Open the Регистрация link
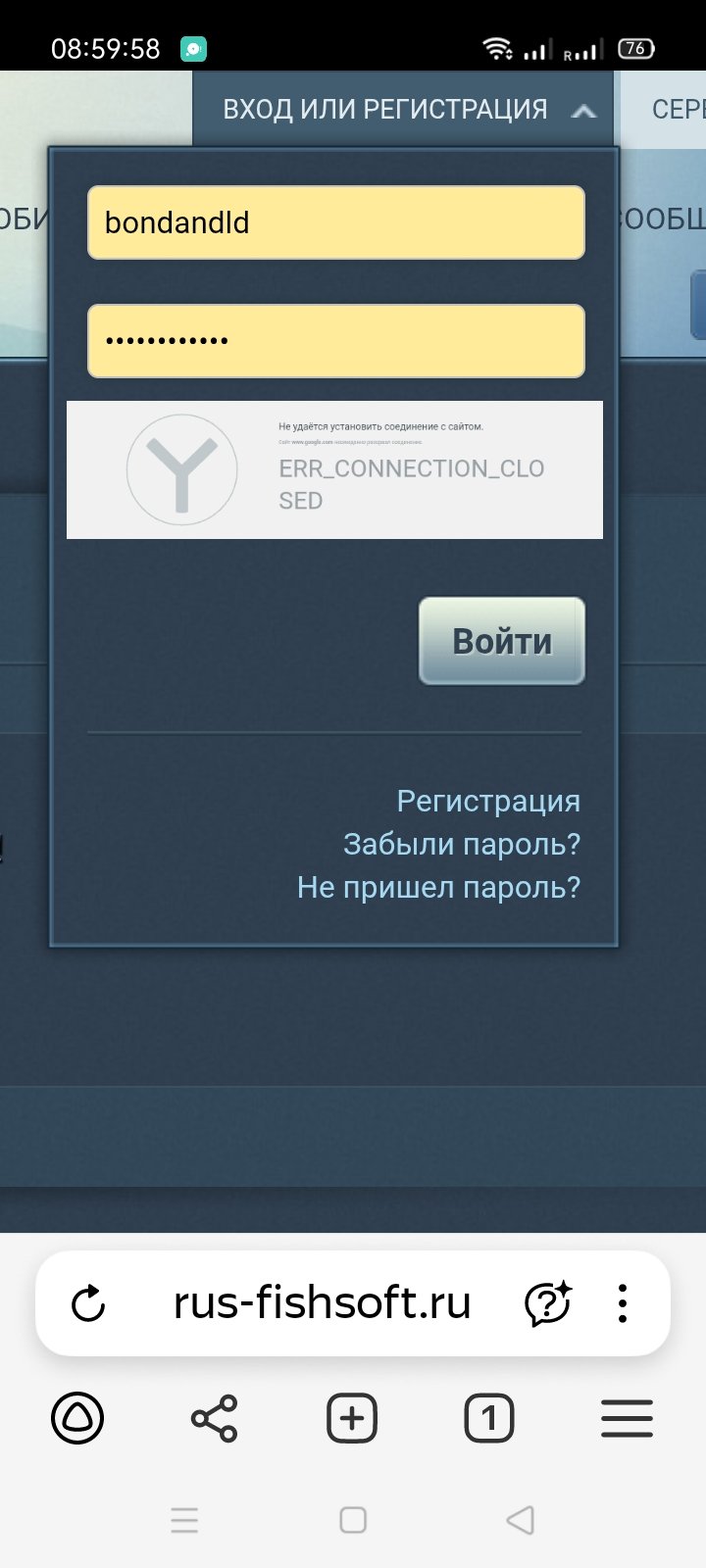Screen dimensions: 706x1568 tap(487, 801)
